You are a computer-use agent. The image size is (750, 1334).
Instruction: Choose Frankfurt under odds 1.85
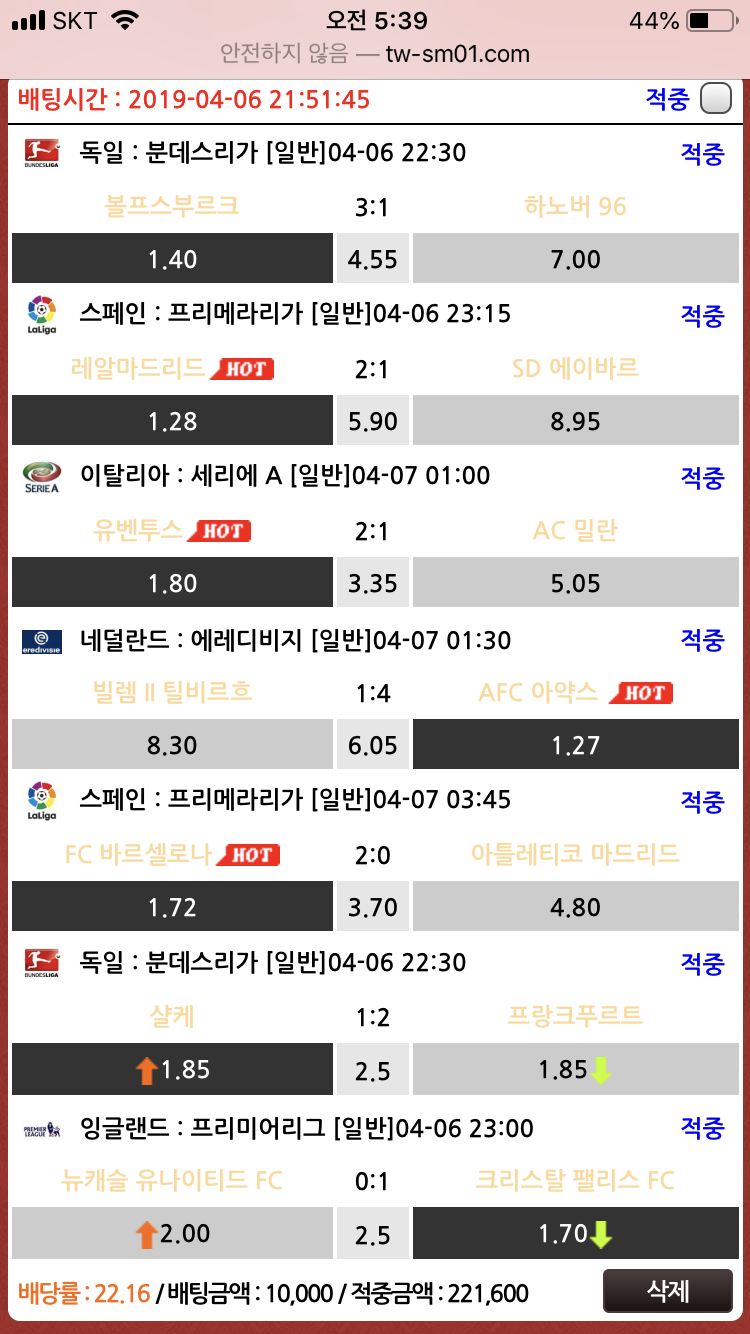[x=575, y=1069]
